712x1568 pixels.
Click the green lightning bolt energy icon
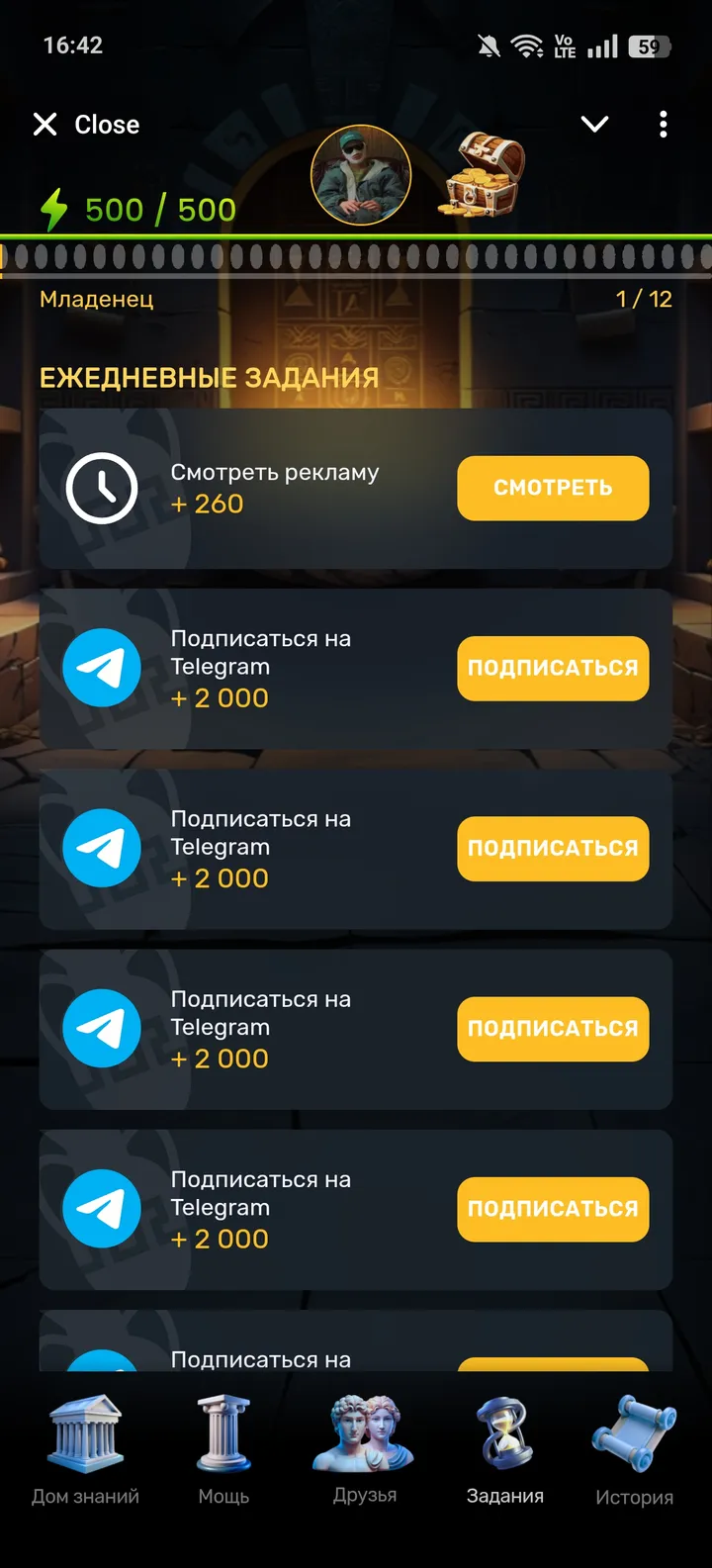pyautogui.click(x=55, y=208)
